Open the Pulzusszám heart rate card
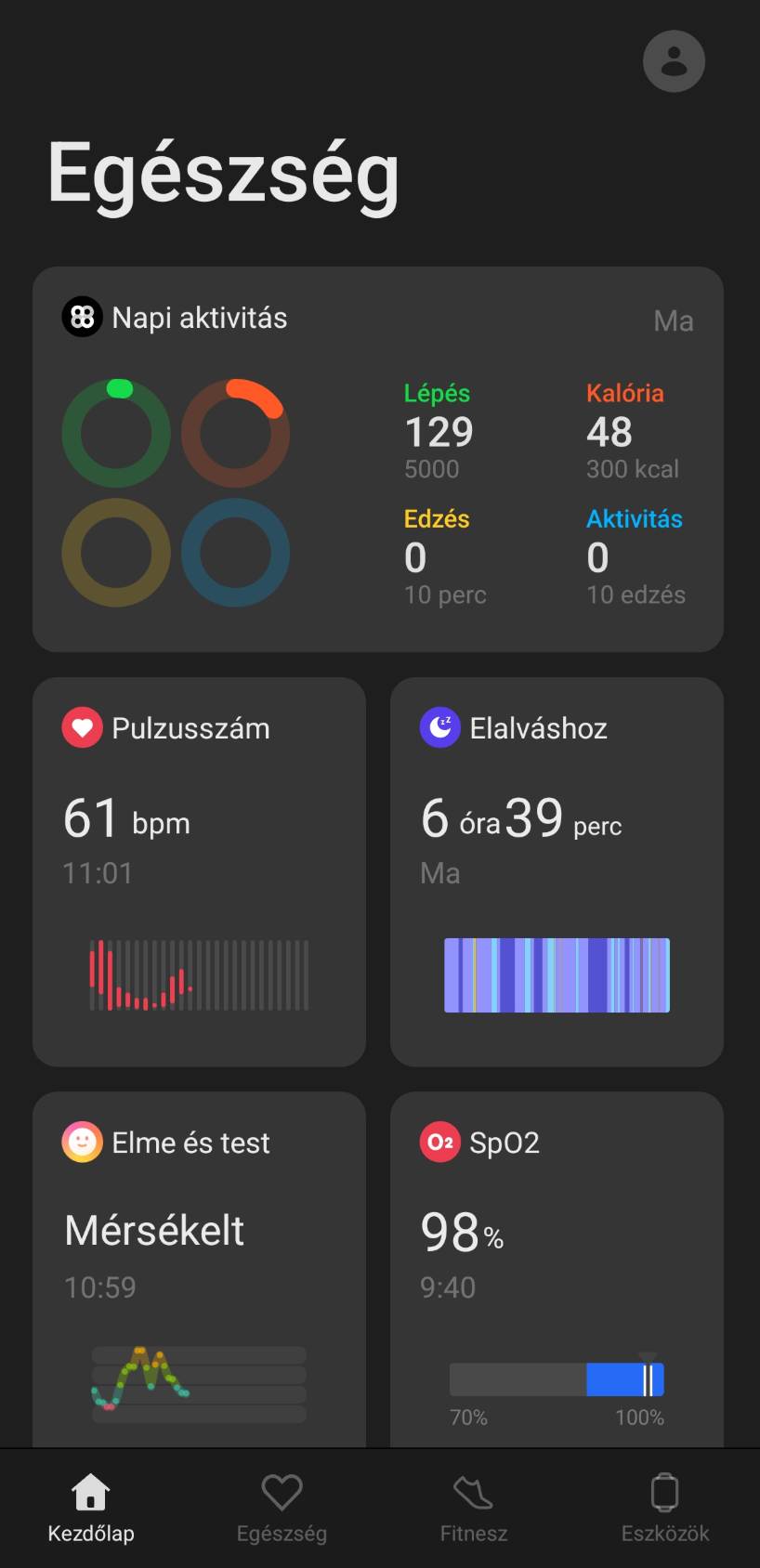 [199, 871]
